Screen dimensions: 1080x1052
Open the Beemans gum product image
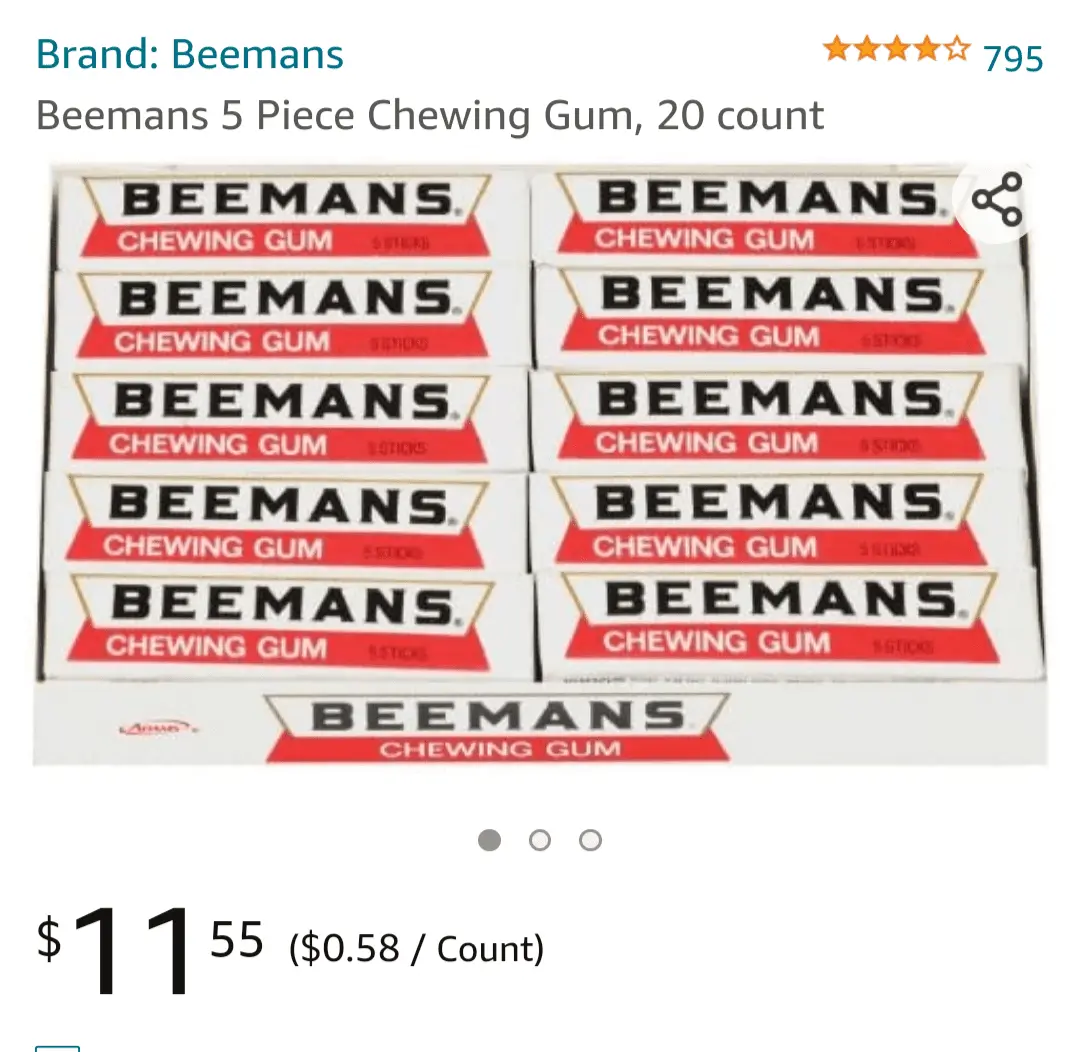pos(540,465)
